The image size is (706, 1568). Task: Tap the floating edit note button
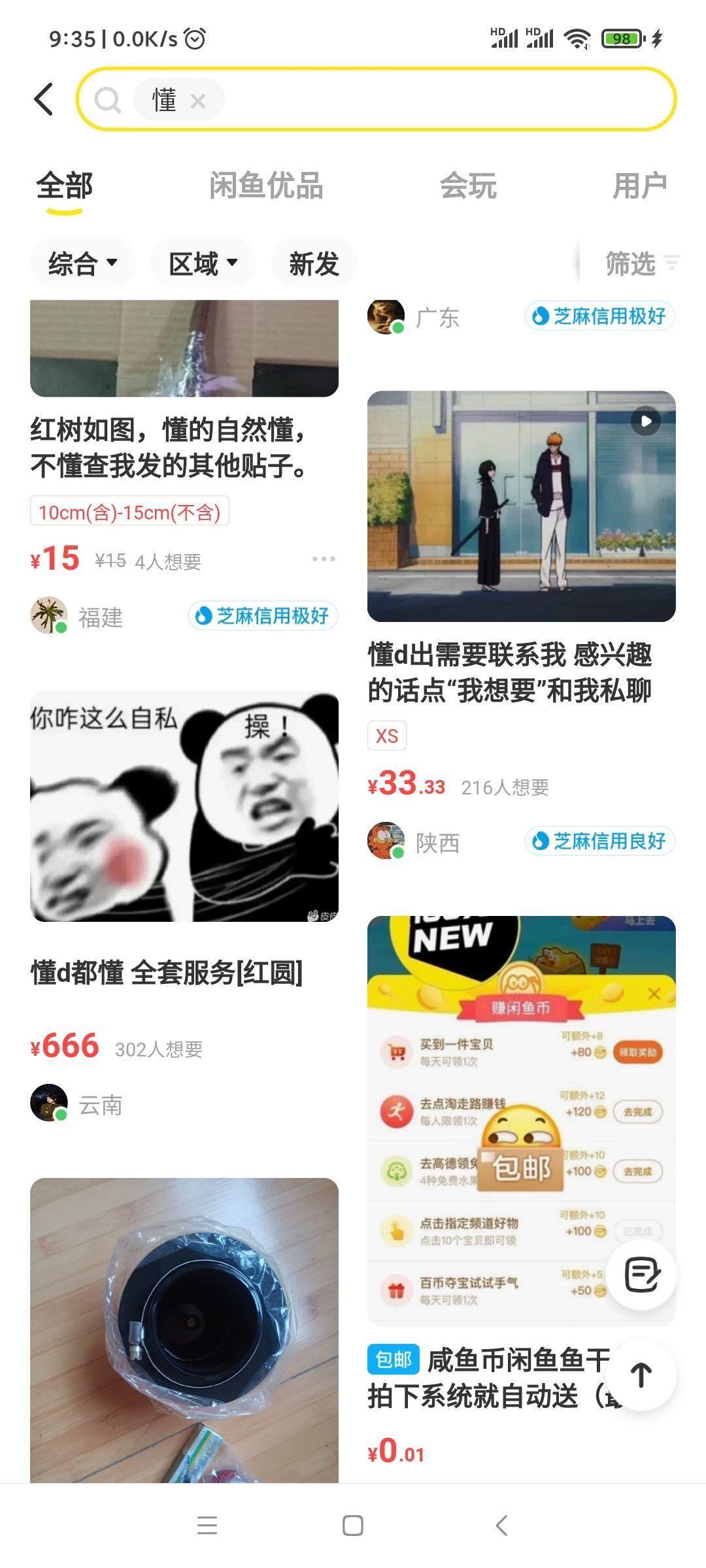(641, 1274)
